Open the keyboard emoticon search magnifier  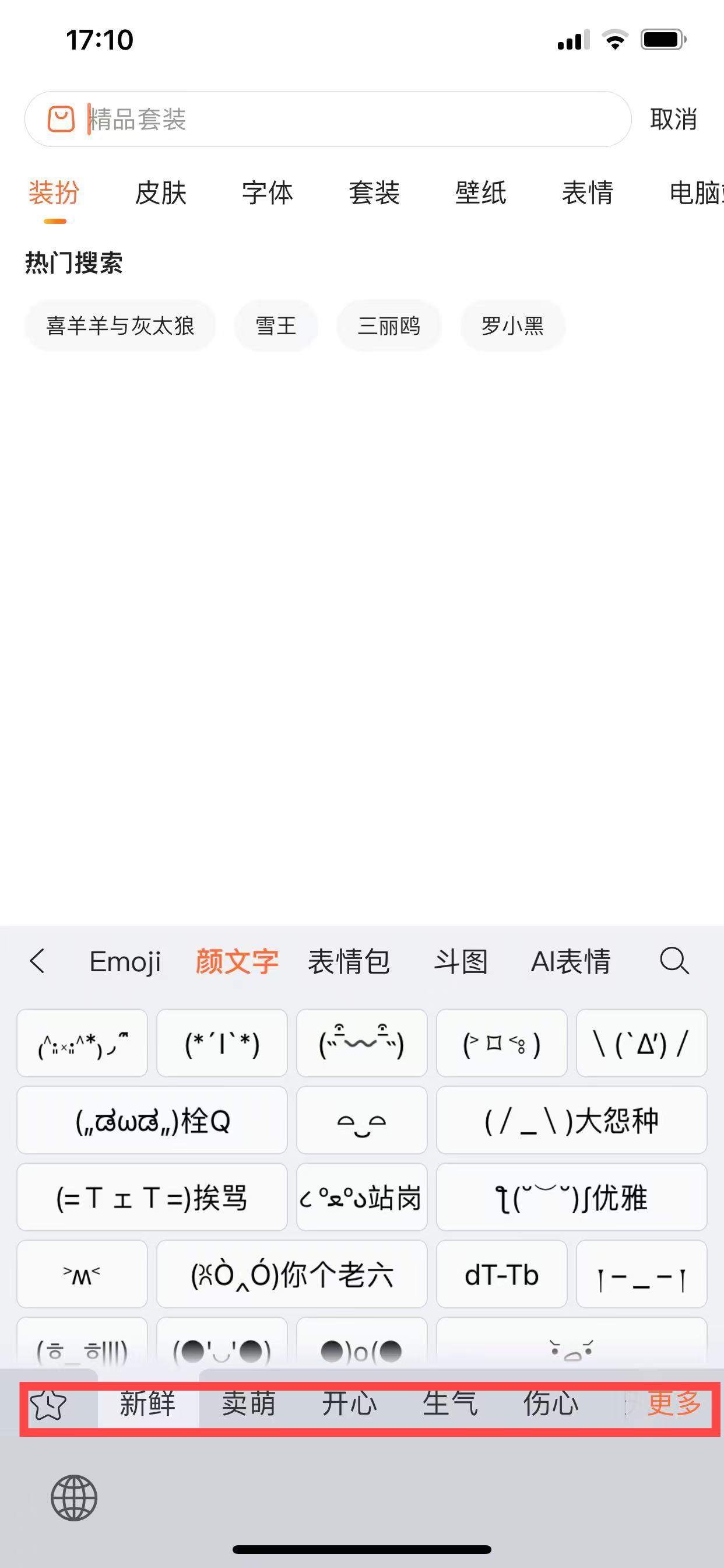pyautogui.click(x=674, y=961)
